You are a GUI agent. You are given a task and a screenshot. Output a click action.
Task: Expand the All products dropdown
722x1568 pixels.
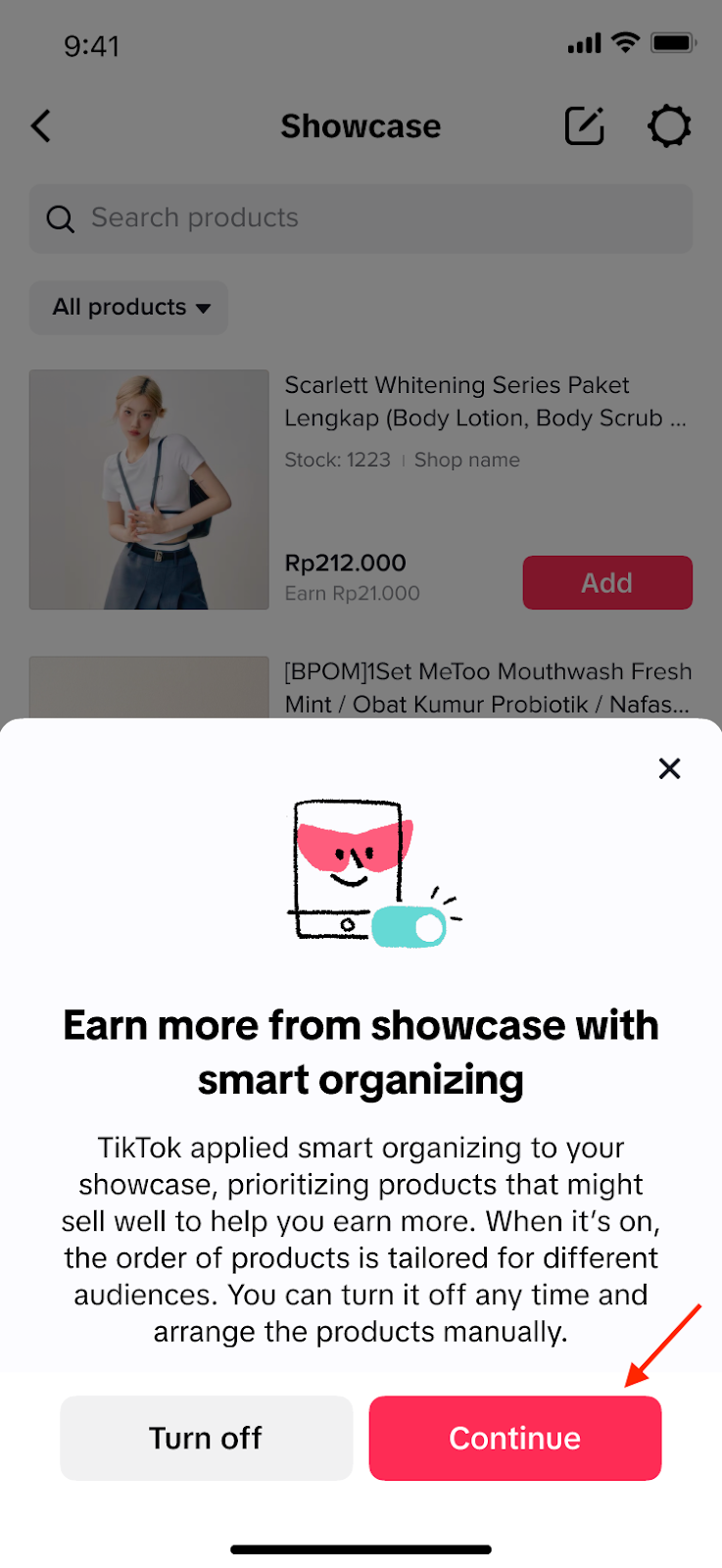tap(129, 308)
